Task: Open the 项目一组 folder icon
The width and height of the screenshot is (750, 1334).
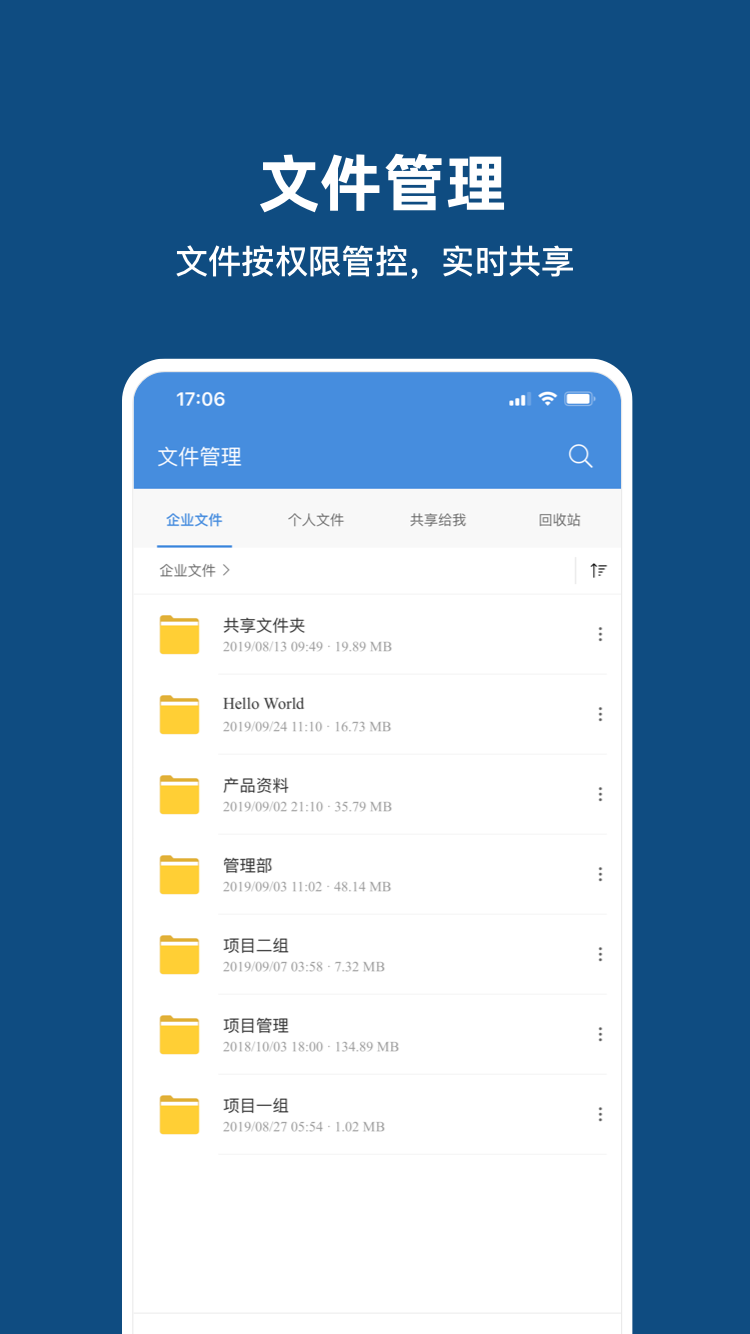Action: click(179, 1114)
